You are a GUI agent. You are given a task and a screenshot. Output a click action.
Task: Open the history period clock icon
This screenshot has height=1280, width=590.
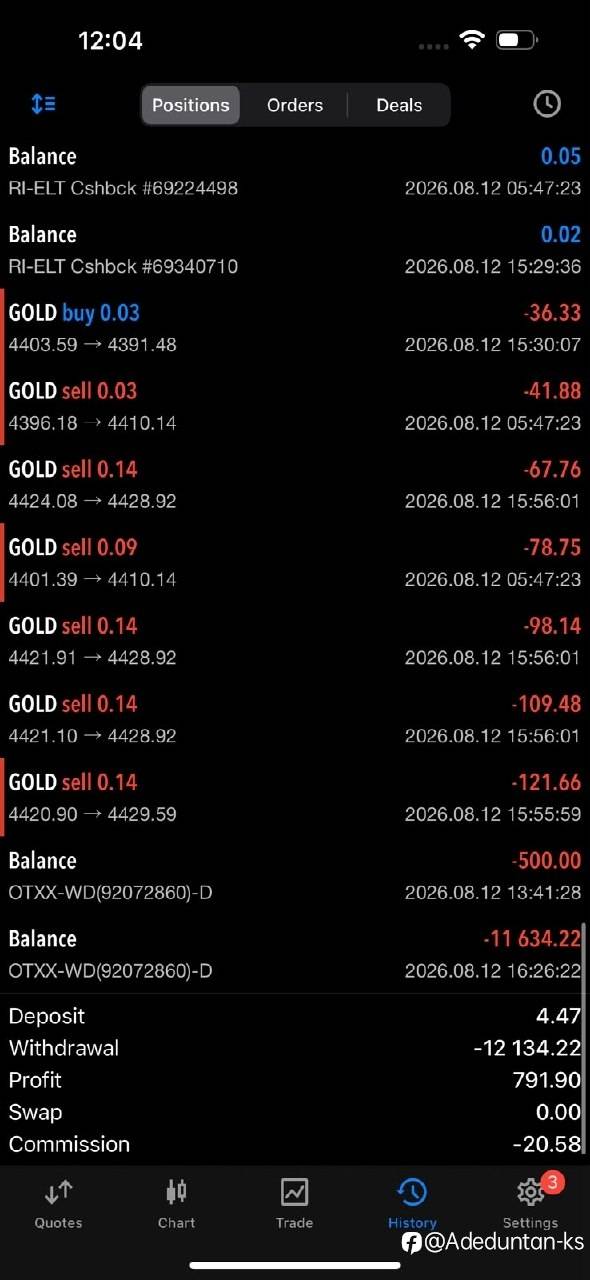click(547, 104)
